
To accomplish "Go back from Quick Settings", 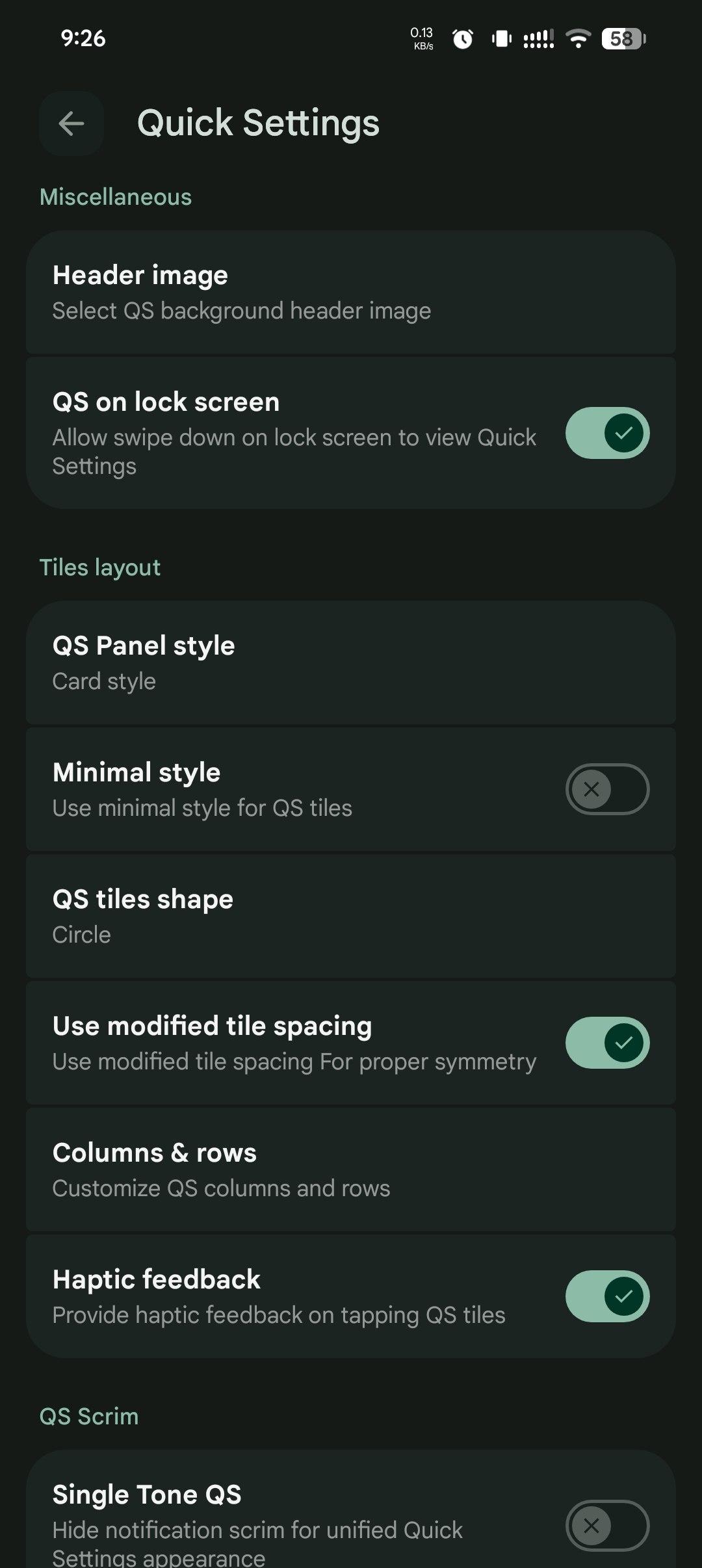I will tap(71, 124).
